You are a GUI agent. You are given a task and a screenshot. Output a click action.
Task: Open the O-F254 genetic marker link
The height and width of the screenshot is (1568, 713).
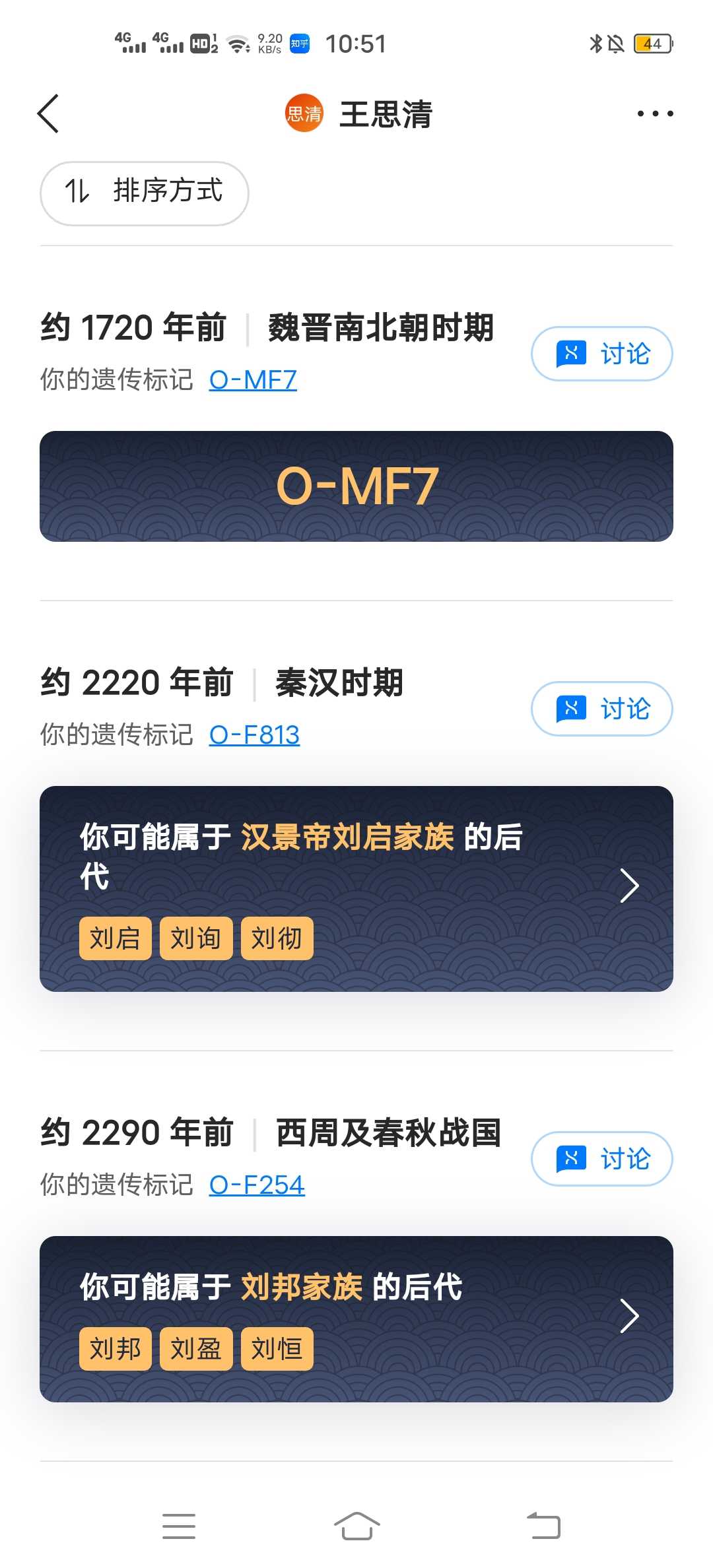pos(257,1185)
